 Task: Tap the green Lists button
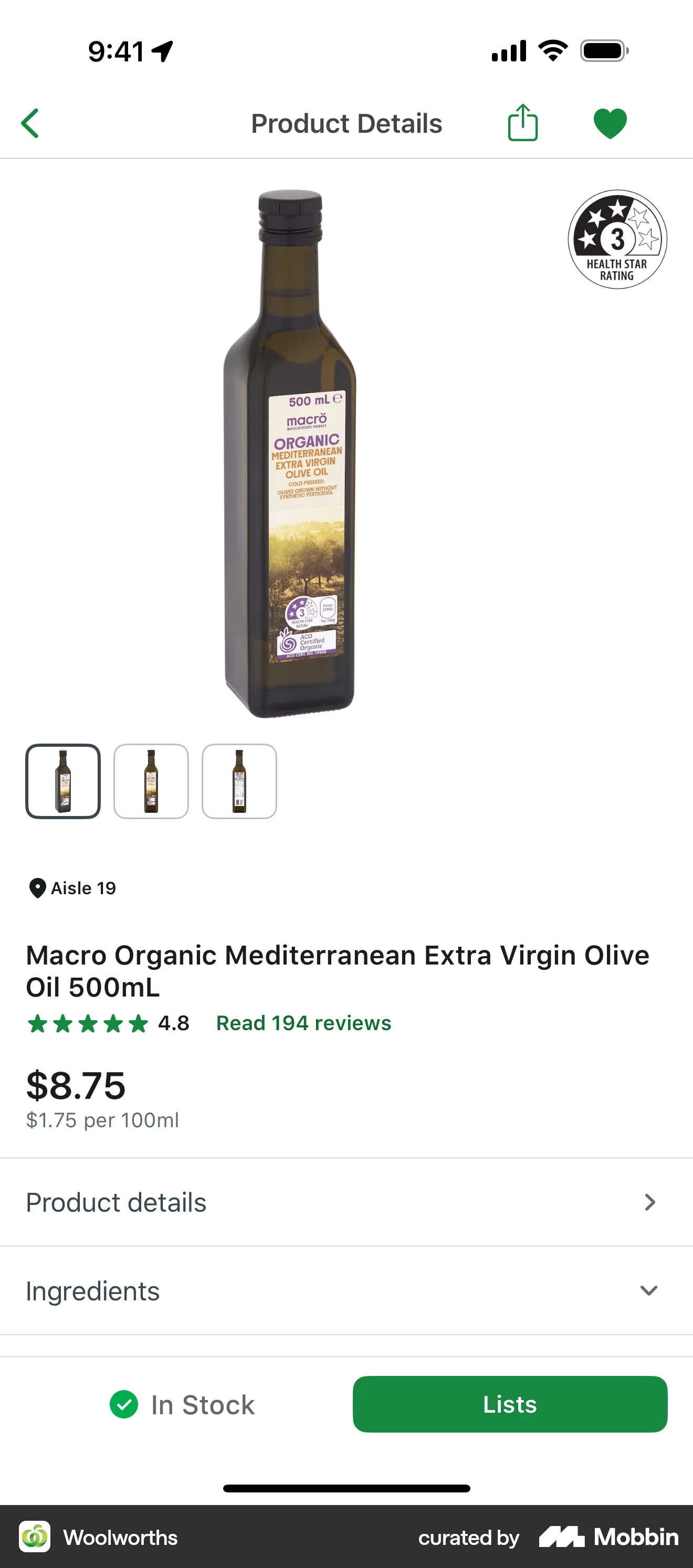[x=510, y=1404]
